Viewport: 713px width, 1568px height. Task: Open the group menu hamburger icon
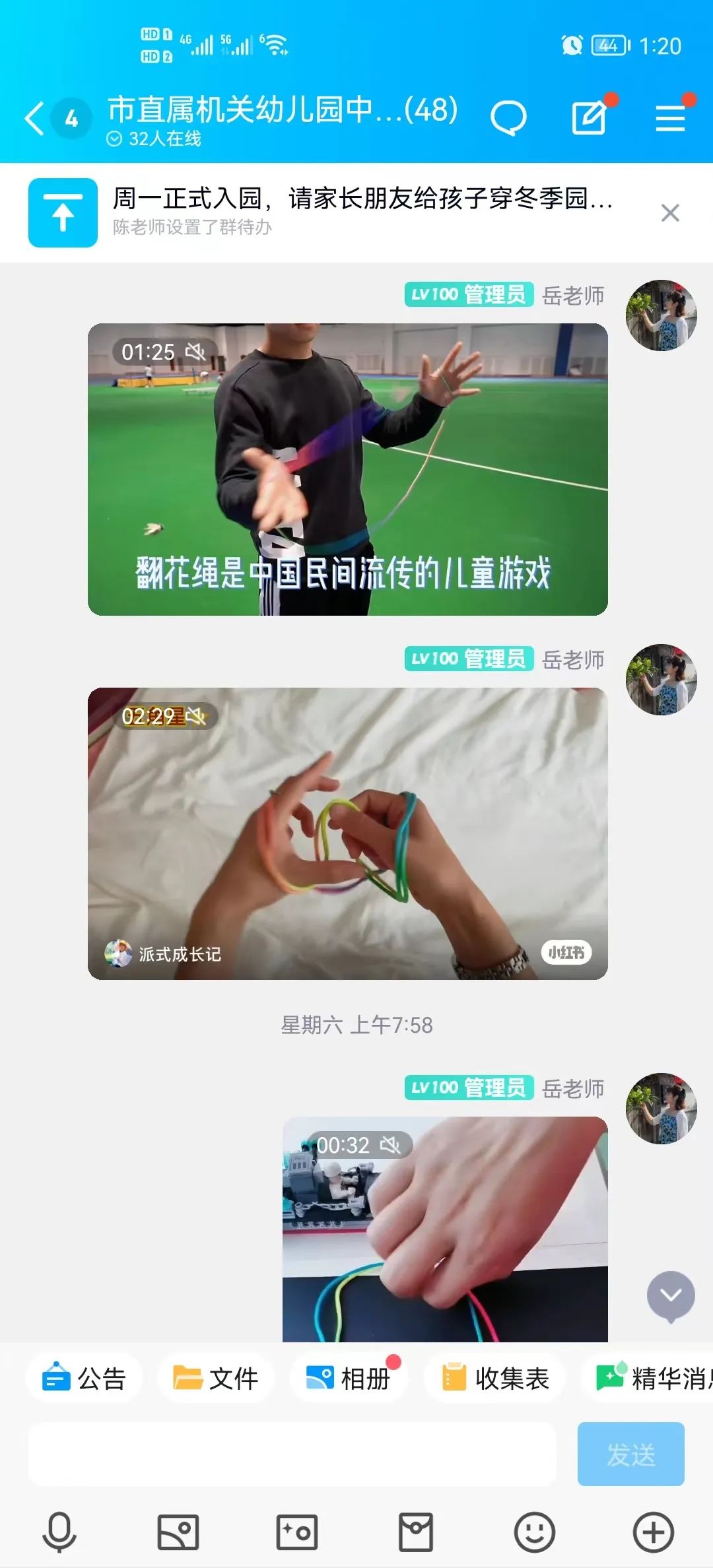pyautogui.click(x=670, y=119)
